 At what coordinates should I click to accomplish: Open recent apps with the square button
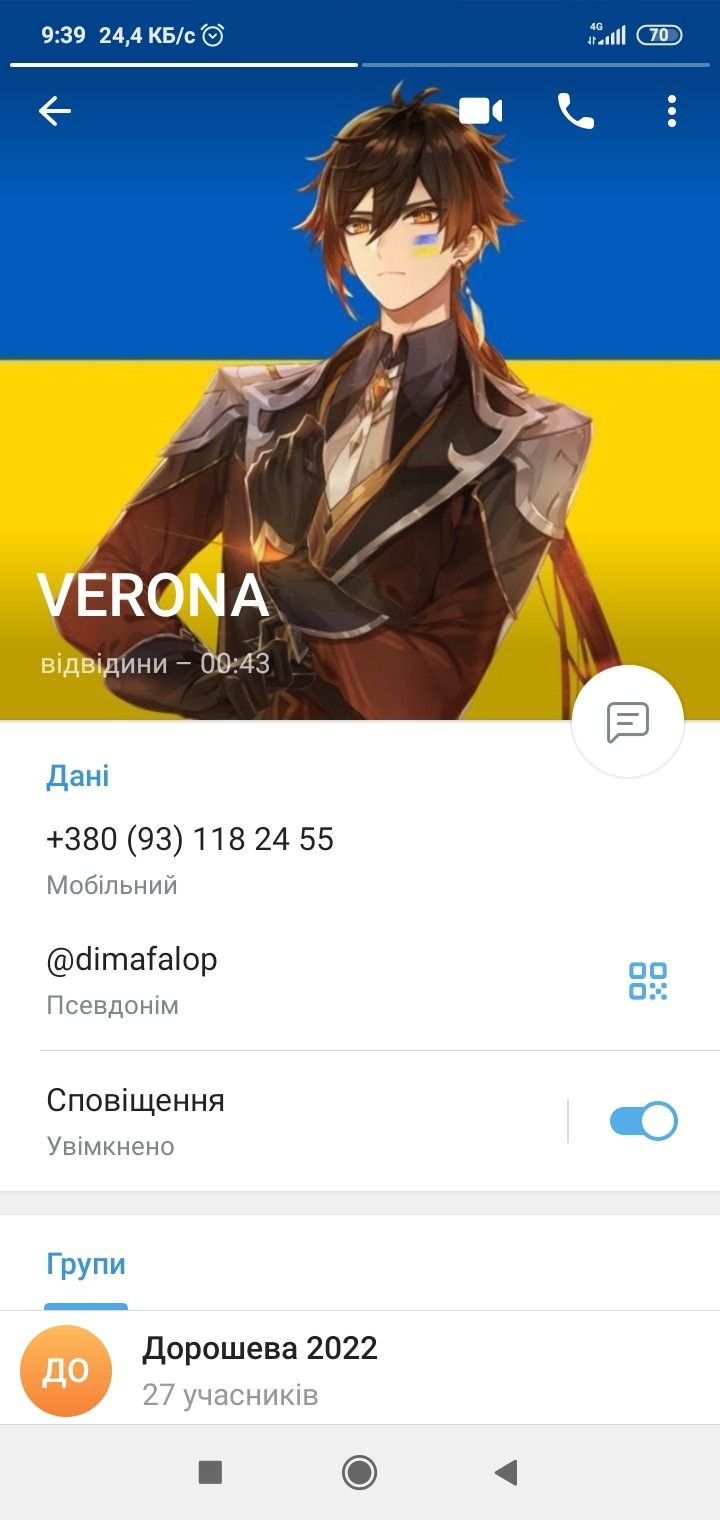coord(210,1472)
